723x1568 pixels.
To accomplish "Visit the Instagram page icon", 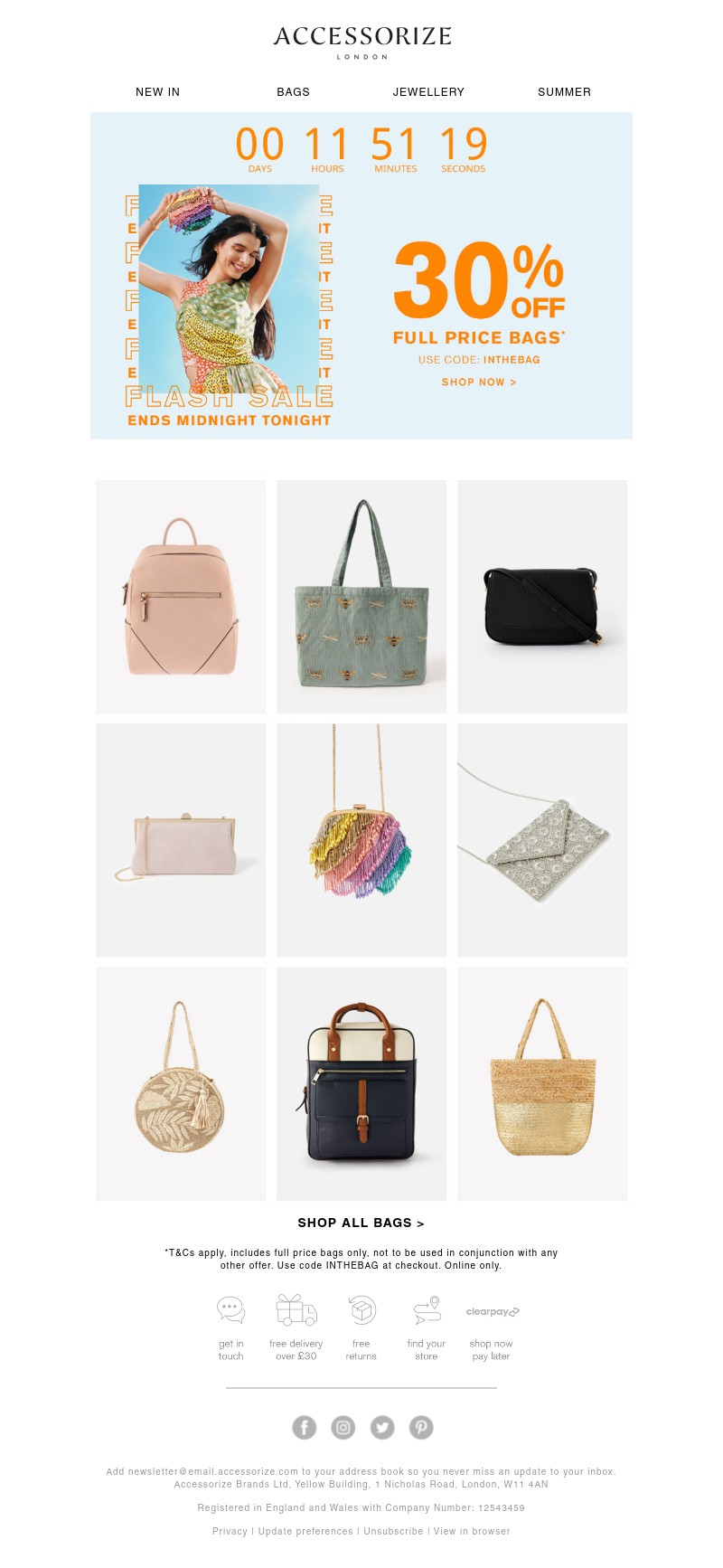I will point(343,1427).
